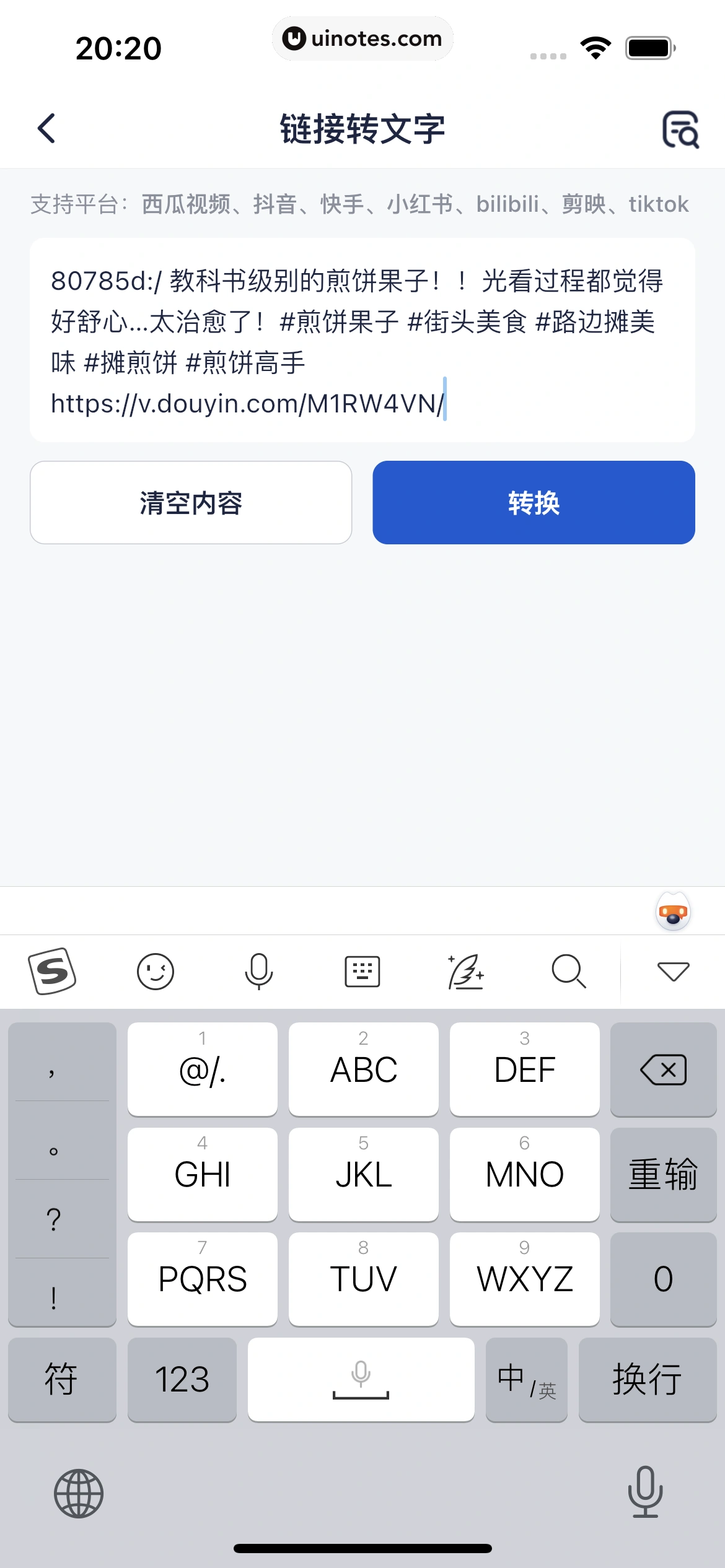Viewport: 725px width, 1568px height.
Task: Tap the Sogou assistant mascot icon
Action: [x=673, y=912]
